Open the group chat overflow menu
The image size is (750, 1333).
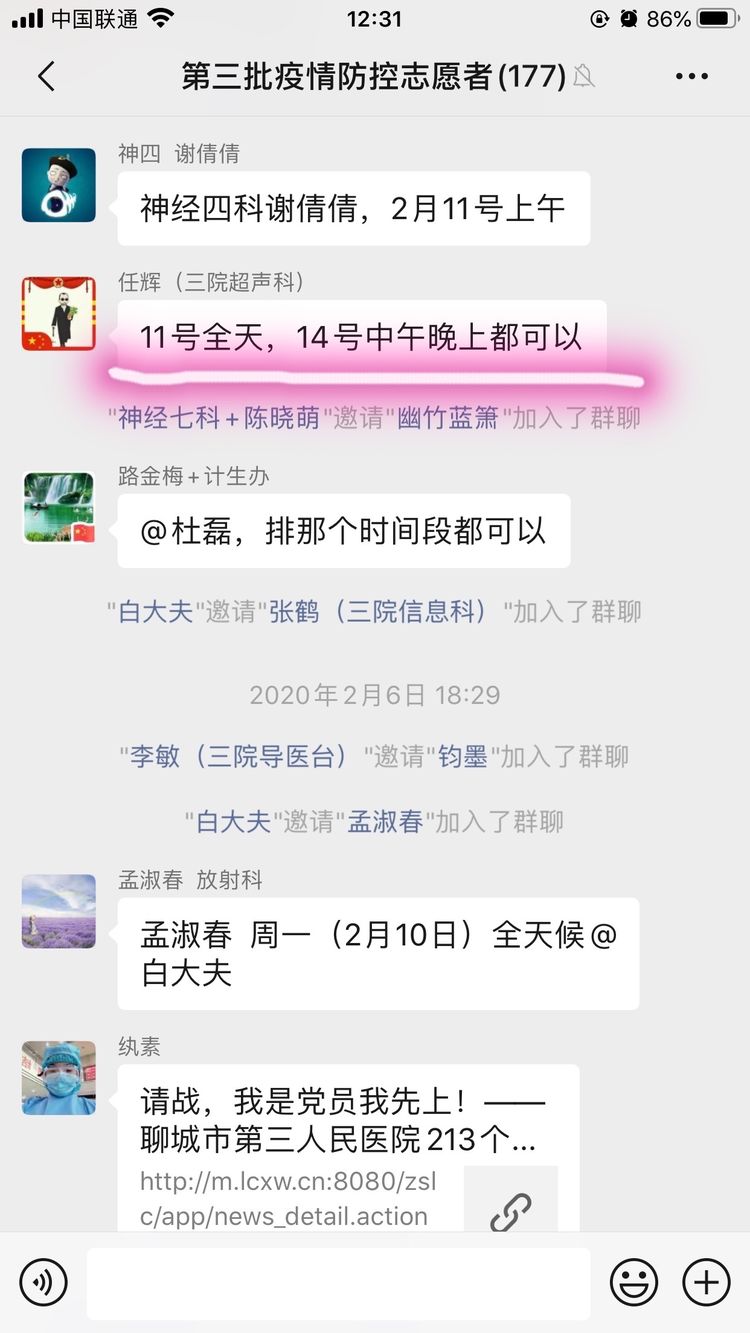pyautogui.click(x=691, y=77)
